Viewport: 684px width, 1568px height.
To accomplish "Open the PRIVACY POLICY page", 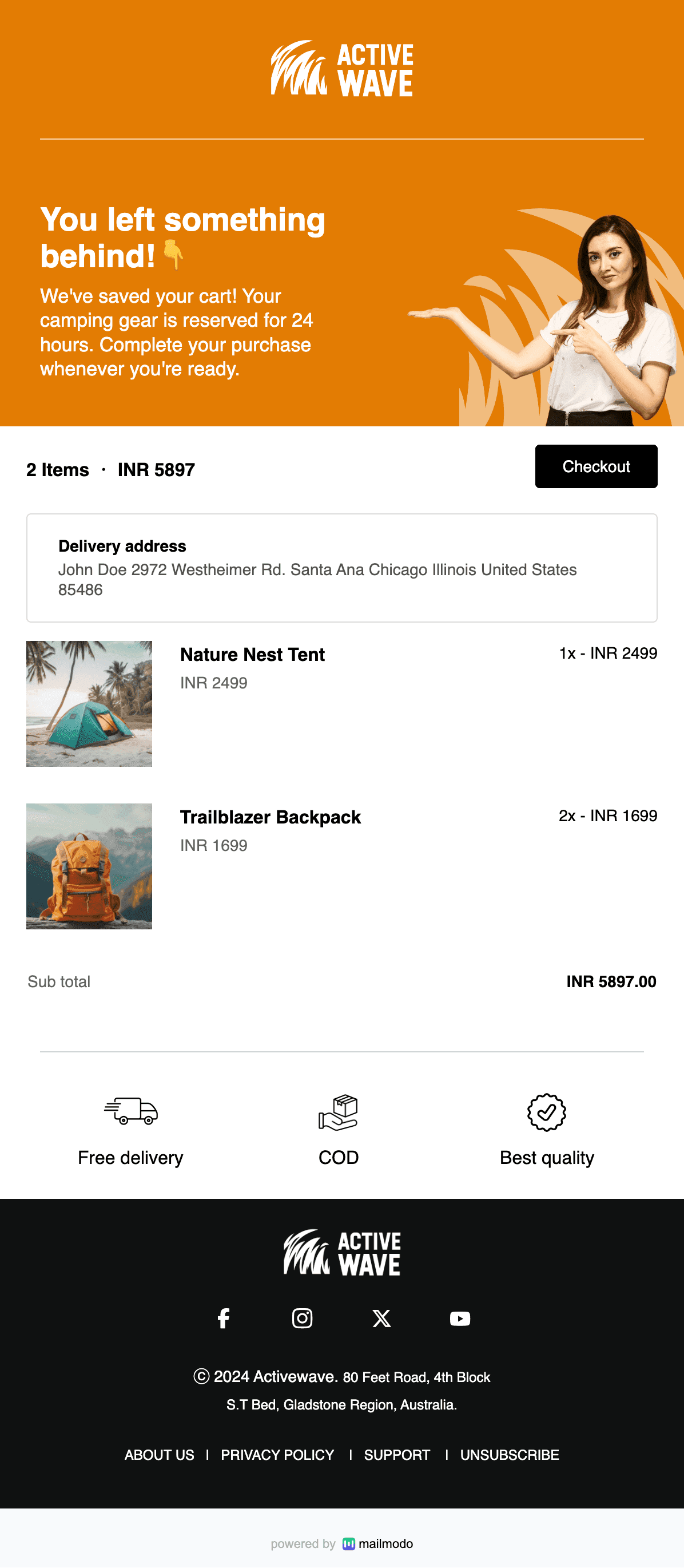I will point(277,1455).
